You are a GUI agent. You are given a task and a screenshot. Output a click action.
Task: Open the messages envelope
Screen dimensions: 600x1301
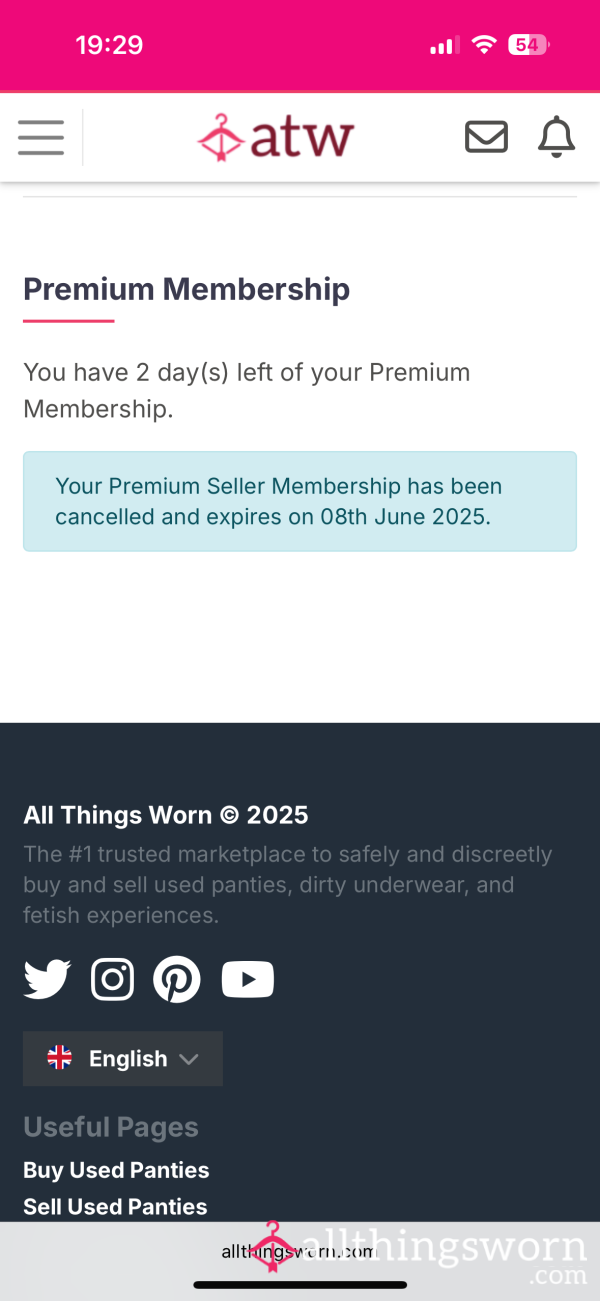coord(486,137)
